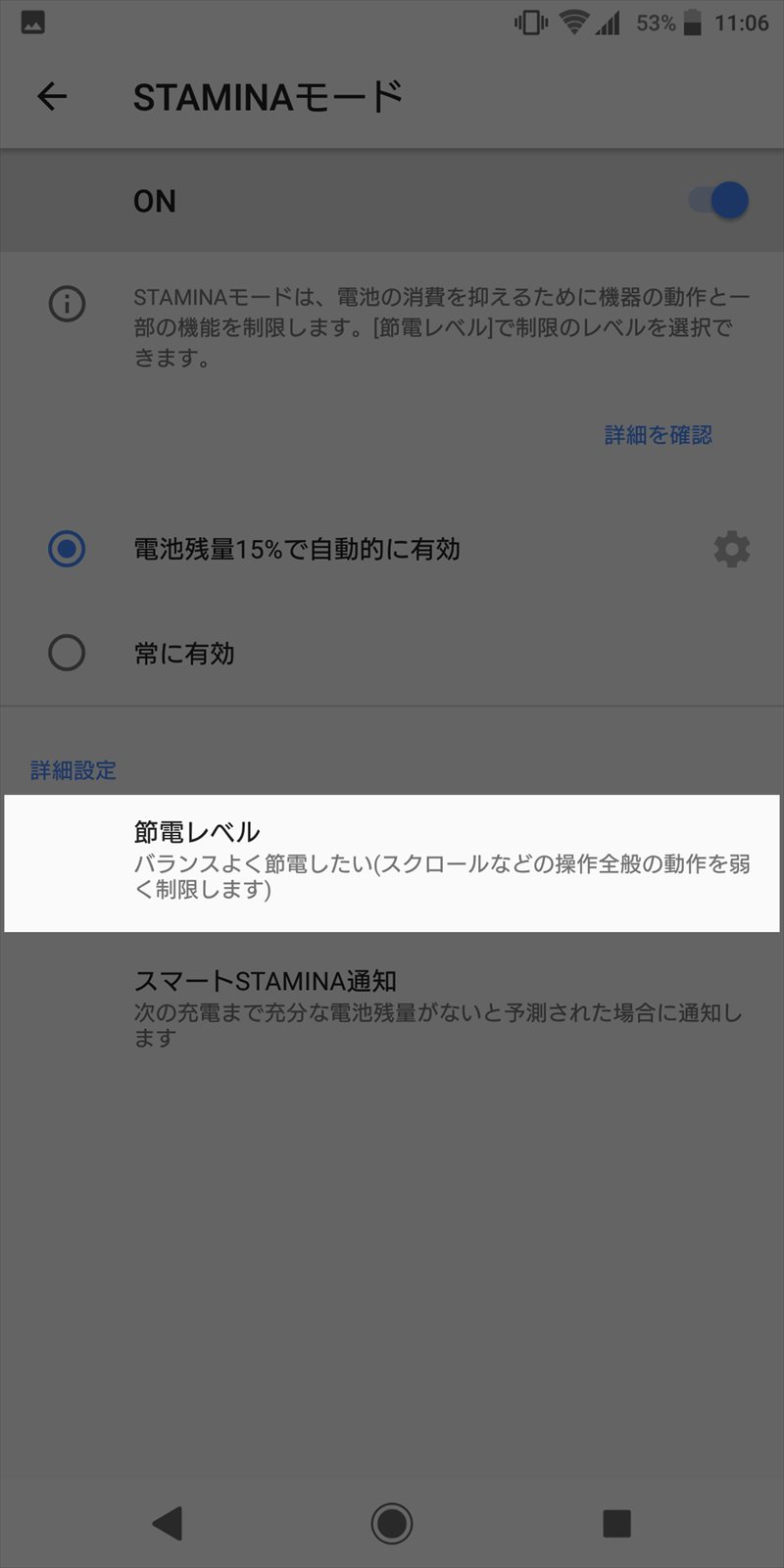
Task: Tap the system home button
Action: coord(392,1523)
